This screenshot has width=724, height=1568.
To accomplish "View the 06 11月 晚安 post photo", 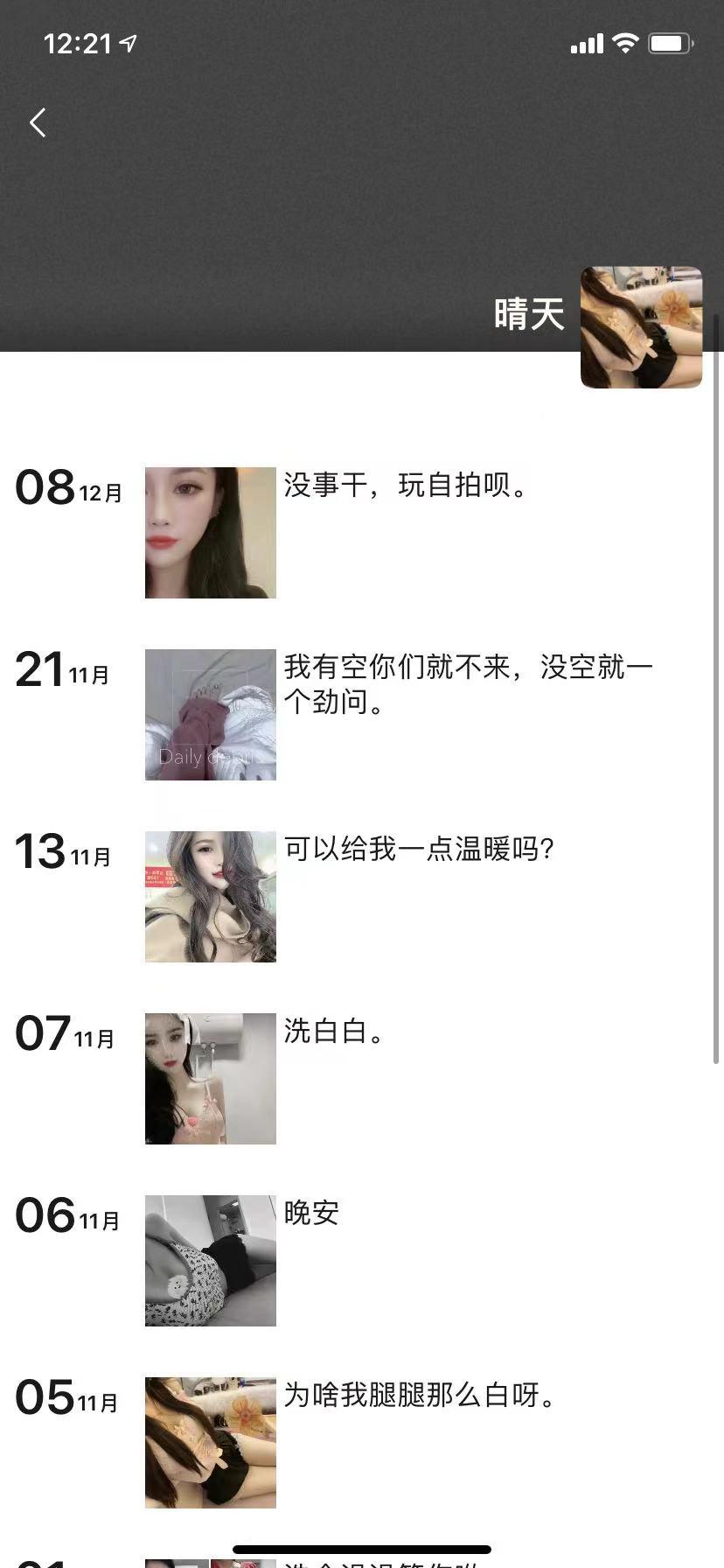I will [211, 1261].
